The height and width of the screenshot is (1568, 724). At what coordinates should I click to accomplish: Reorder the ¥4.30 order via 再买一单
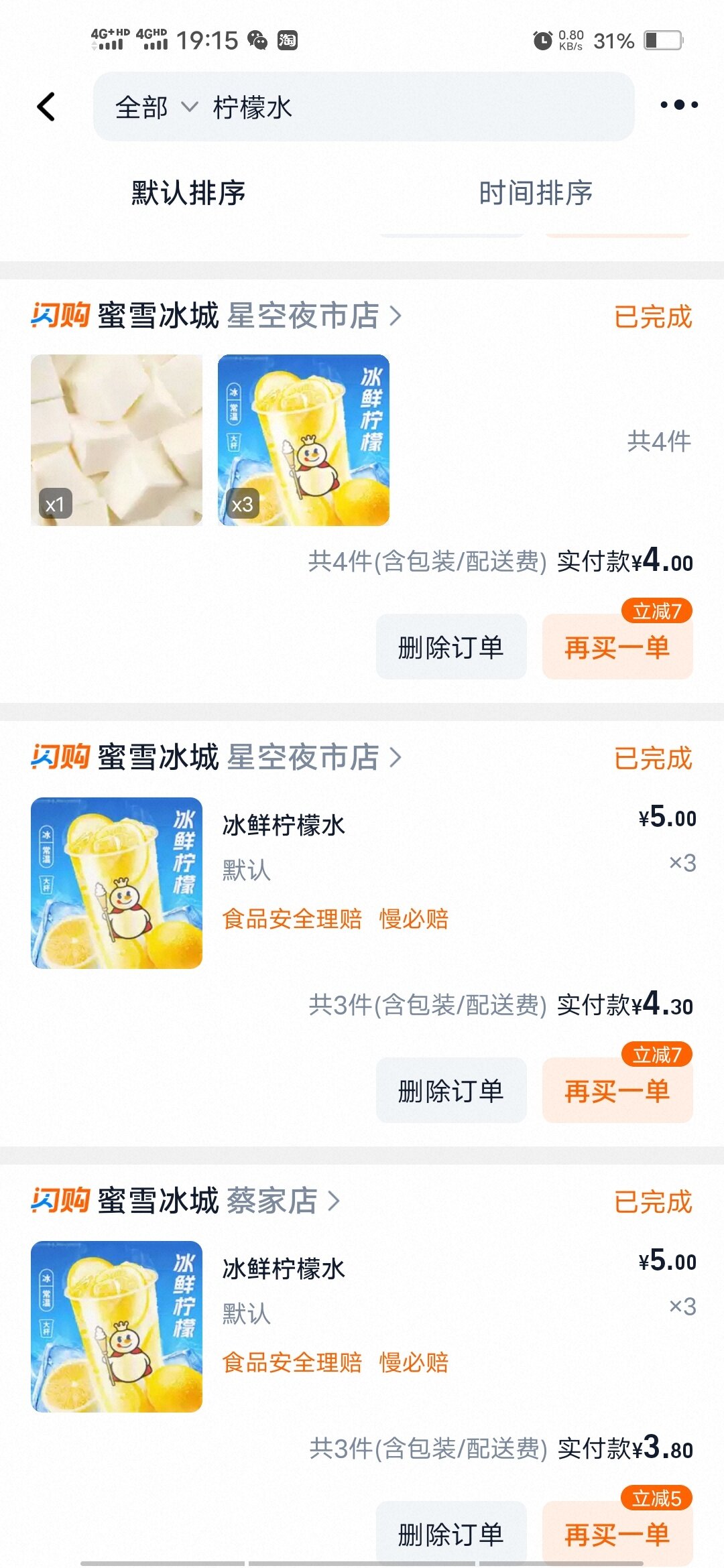click(x=617, y=1091)
